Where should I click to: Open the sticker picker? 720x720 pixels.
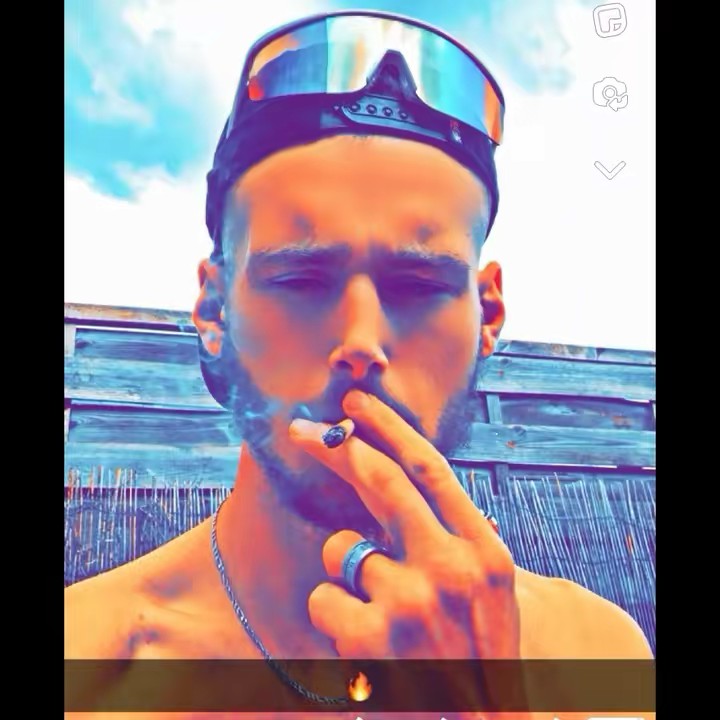tap(609, 21)
